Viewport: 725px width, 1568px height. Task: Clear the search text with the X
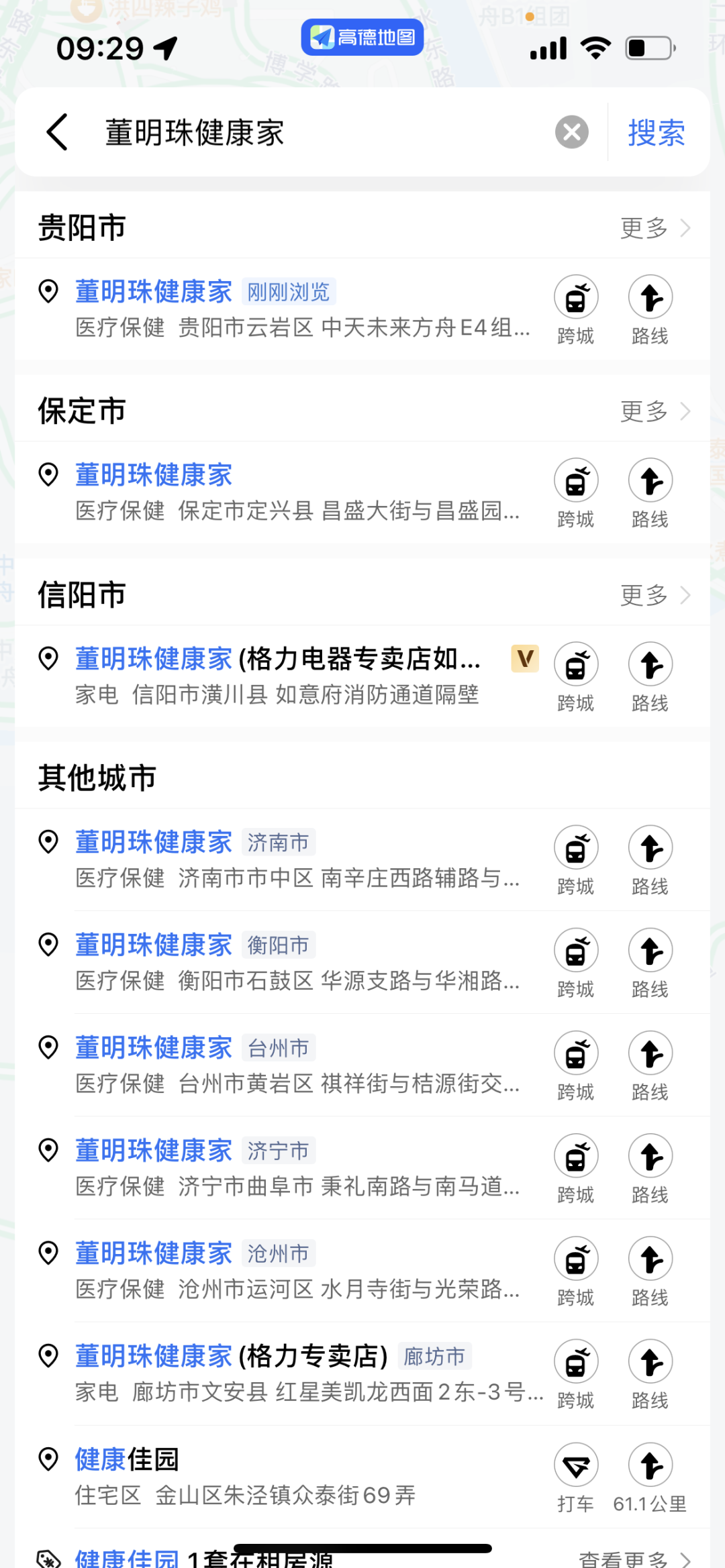(x=572, y=132)
